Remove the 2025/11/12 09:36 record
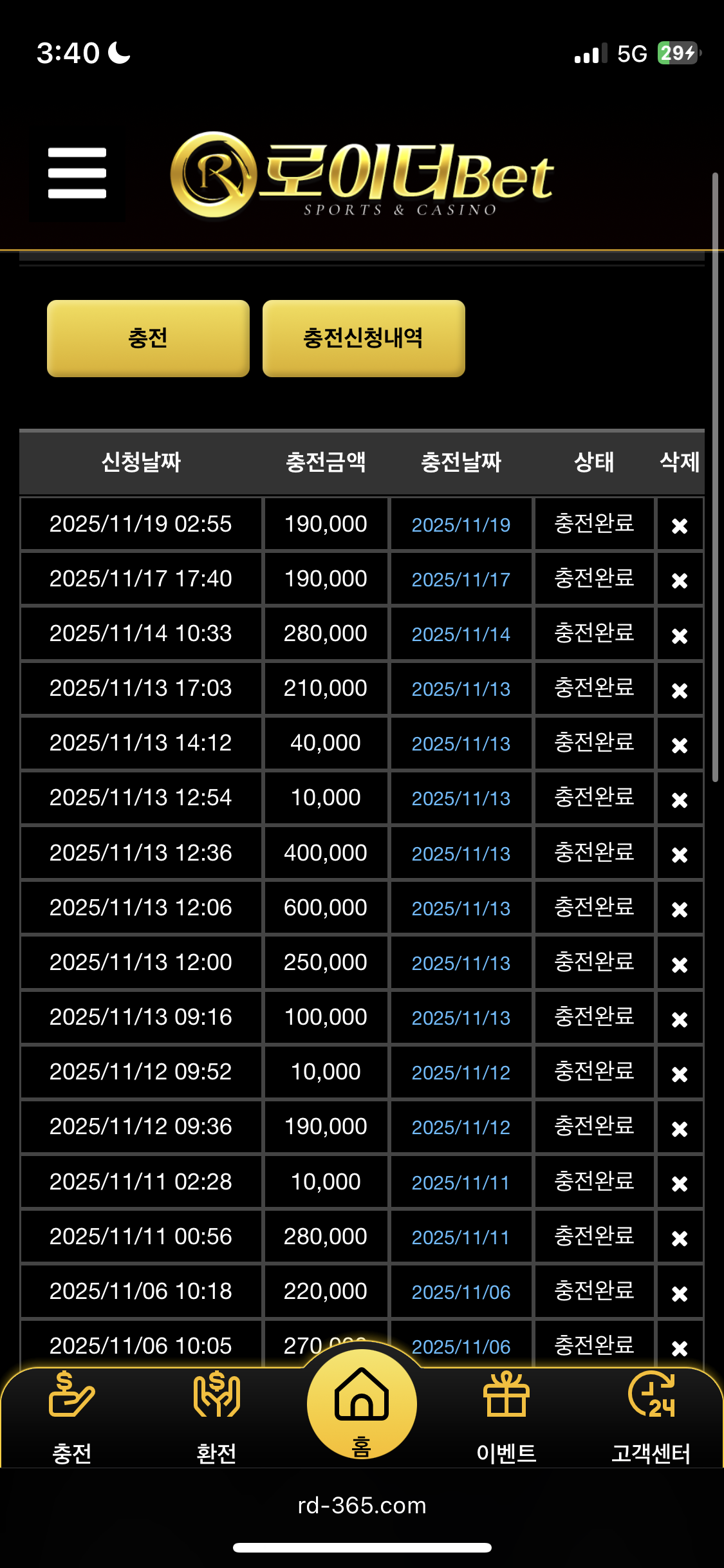 680,1128
